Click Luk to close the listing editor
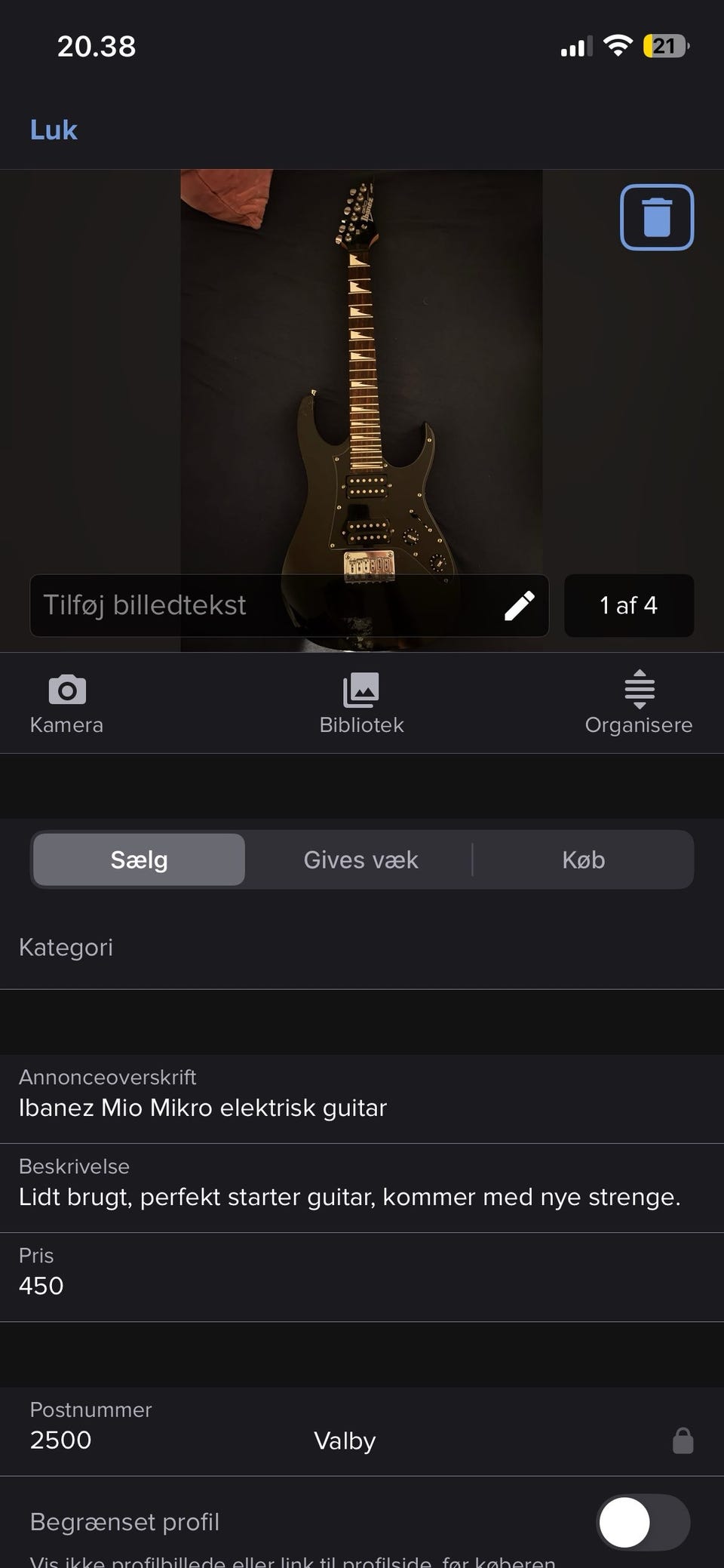The image size is (724, 1568). tap(53, 129)
